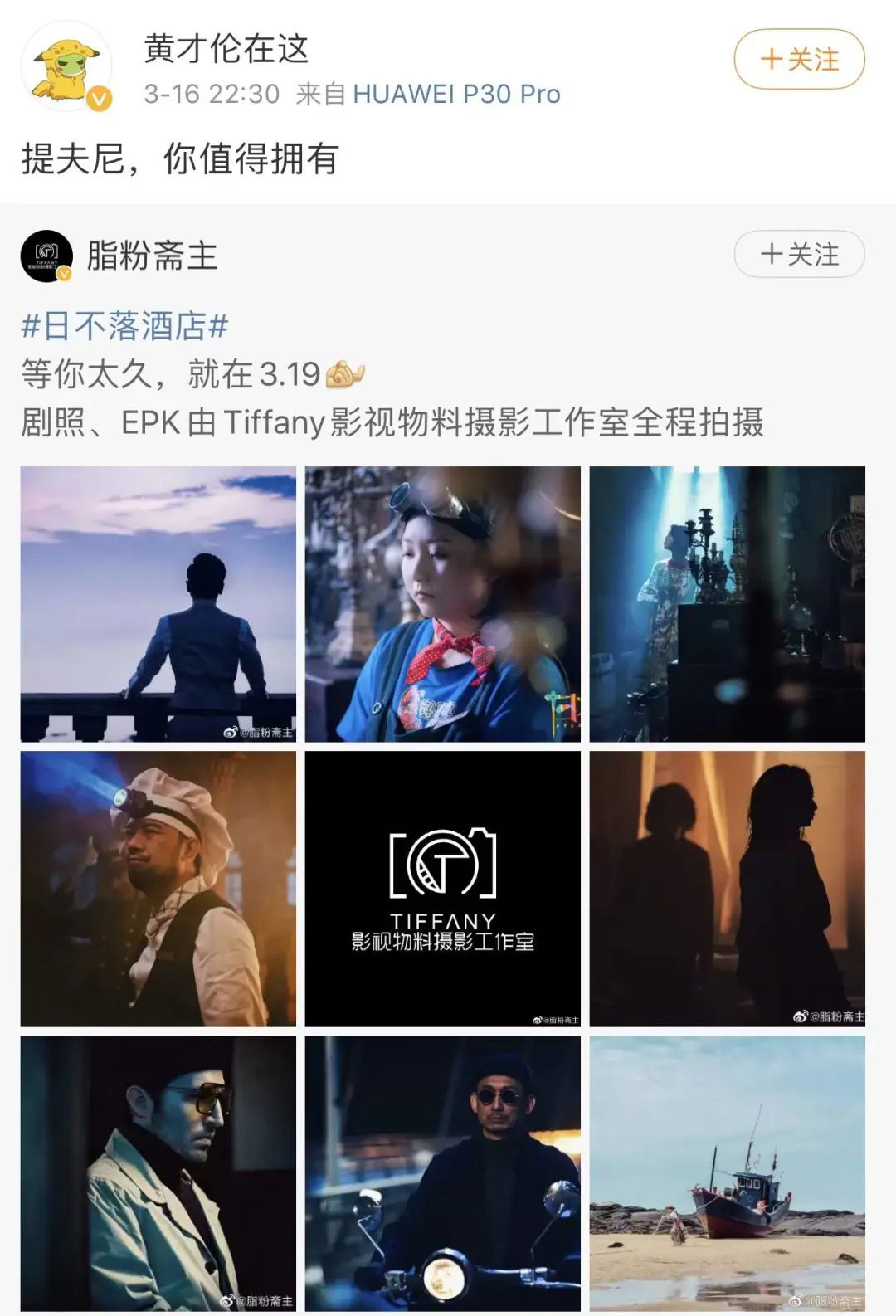This screenshot has height=1316, width=896.
Task: Open the photo of man in trench coat
Action: [158, 1172]
